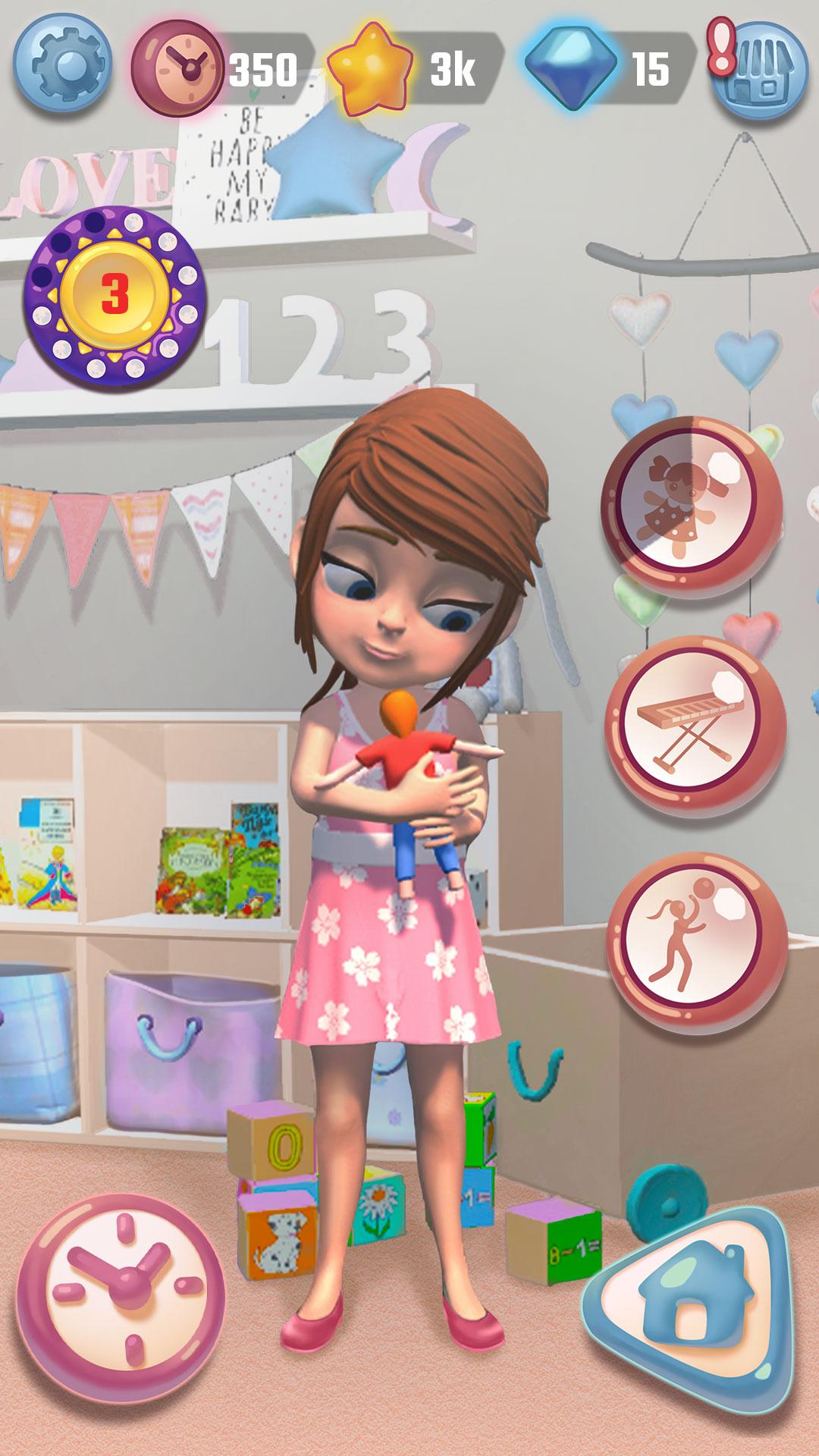Open the settings gear
The image size is (819, 1456).
[62, 64]
